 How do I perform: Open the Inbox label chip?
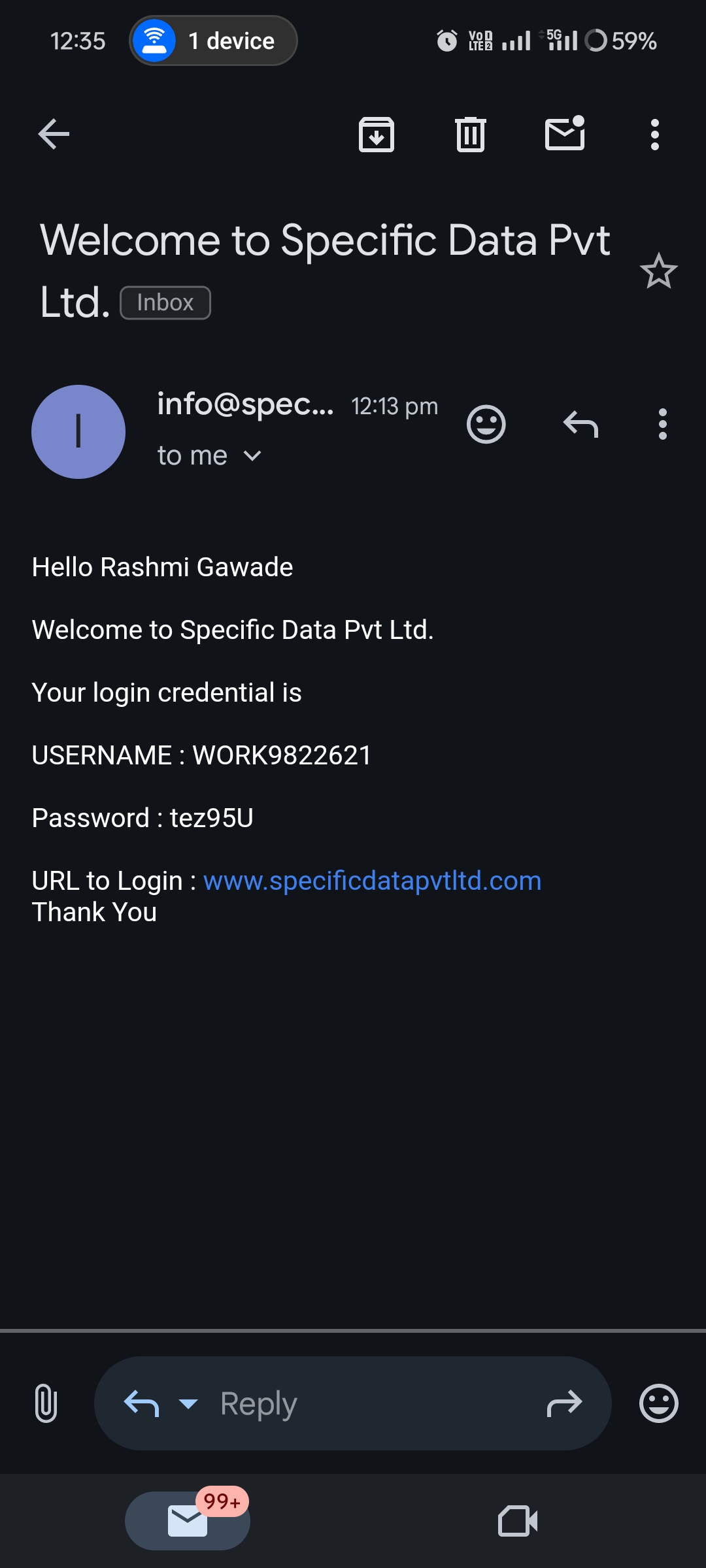pos(165,303)
